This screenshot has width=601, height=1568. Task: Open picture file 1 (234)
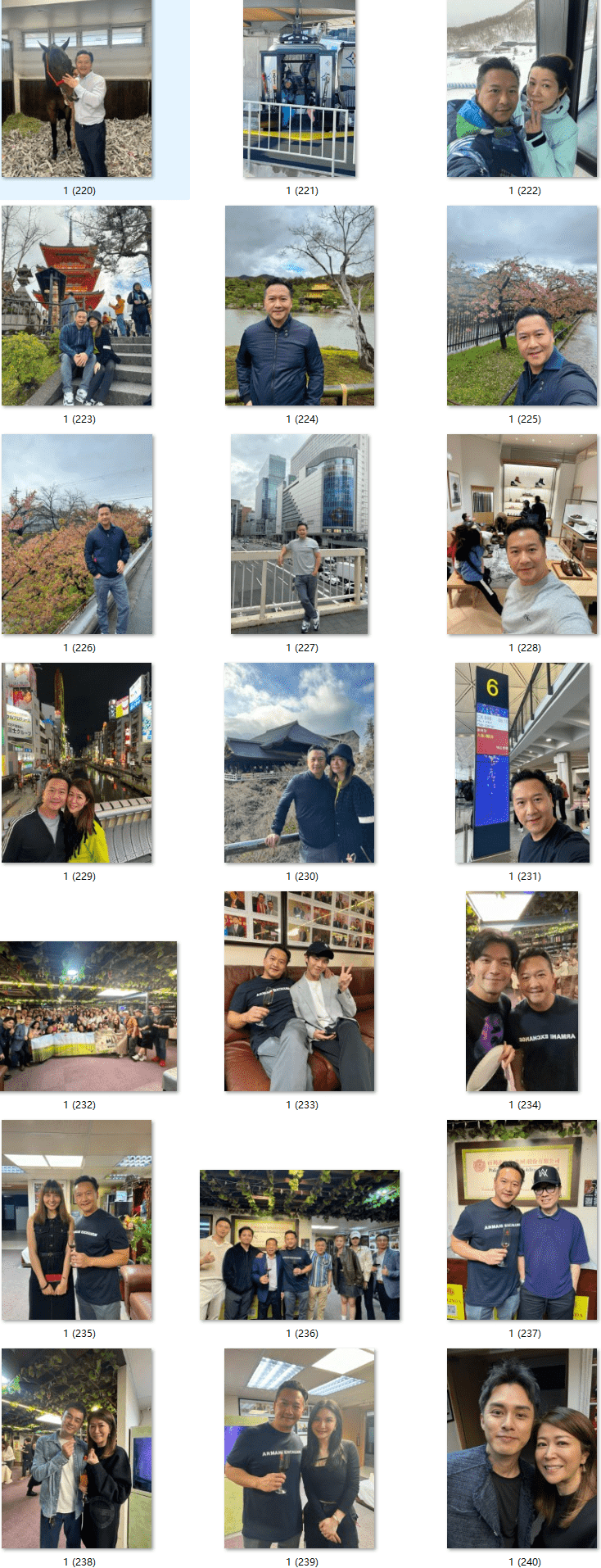(522, 991)
